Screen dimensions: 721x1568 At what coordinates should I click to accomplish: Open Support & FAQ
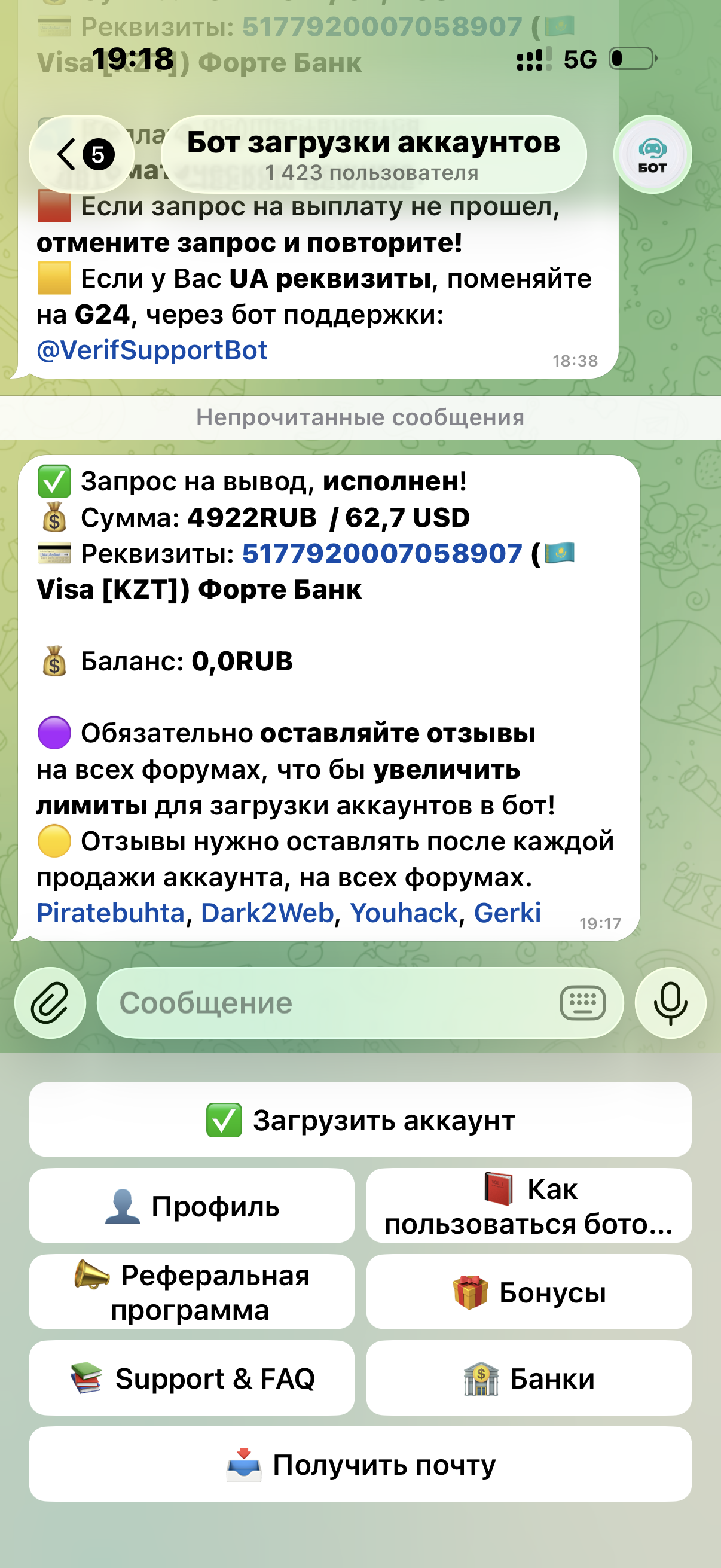coord(192,1378)
